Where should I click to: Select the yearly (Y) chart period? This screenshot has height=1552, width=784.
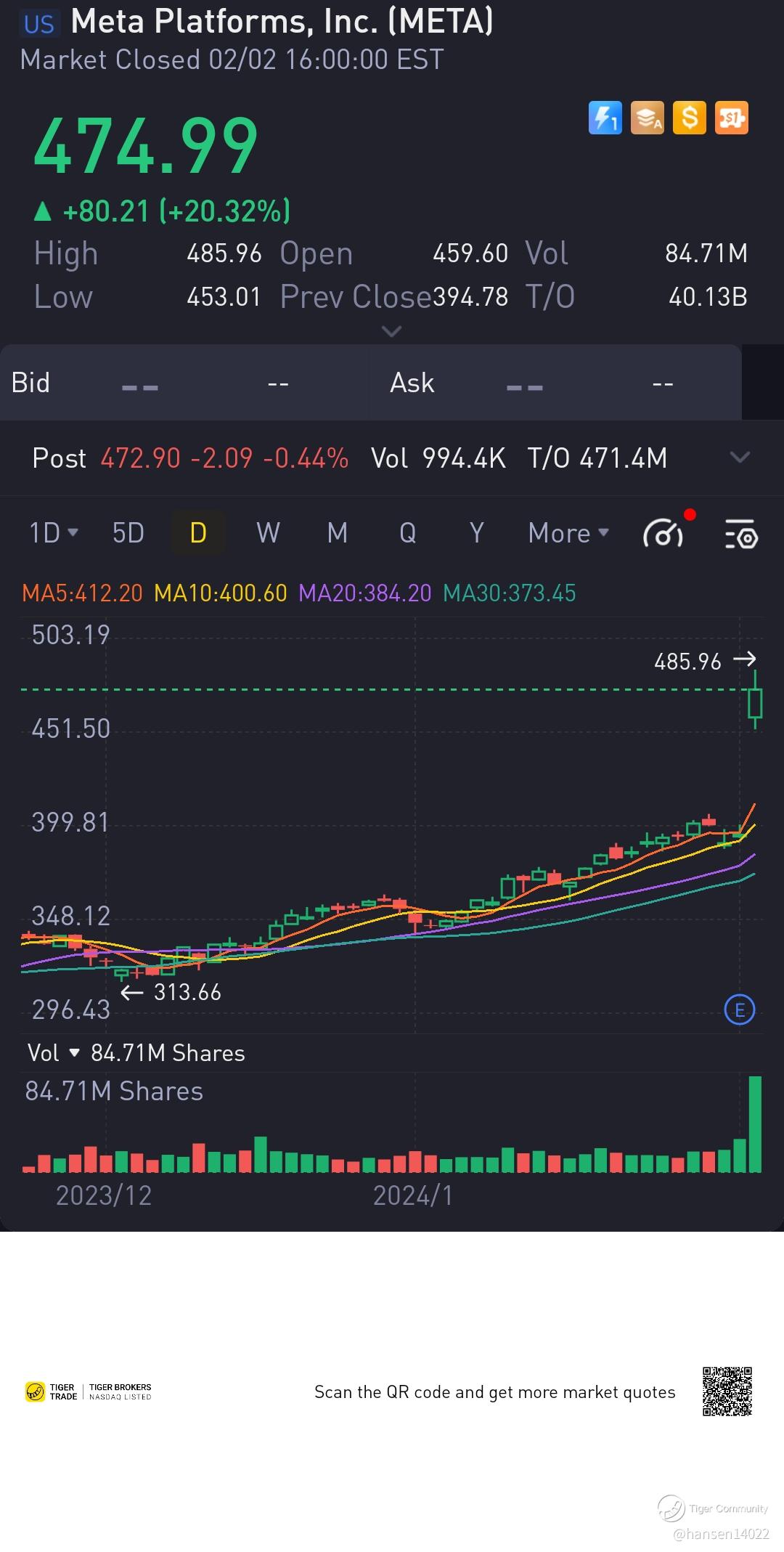(x=476, y=533)
